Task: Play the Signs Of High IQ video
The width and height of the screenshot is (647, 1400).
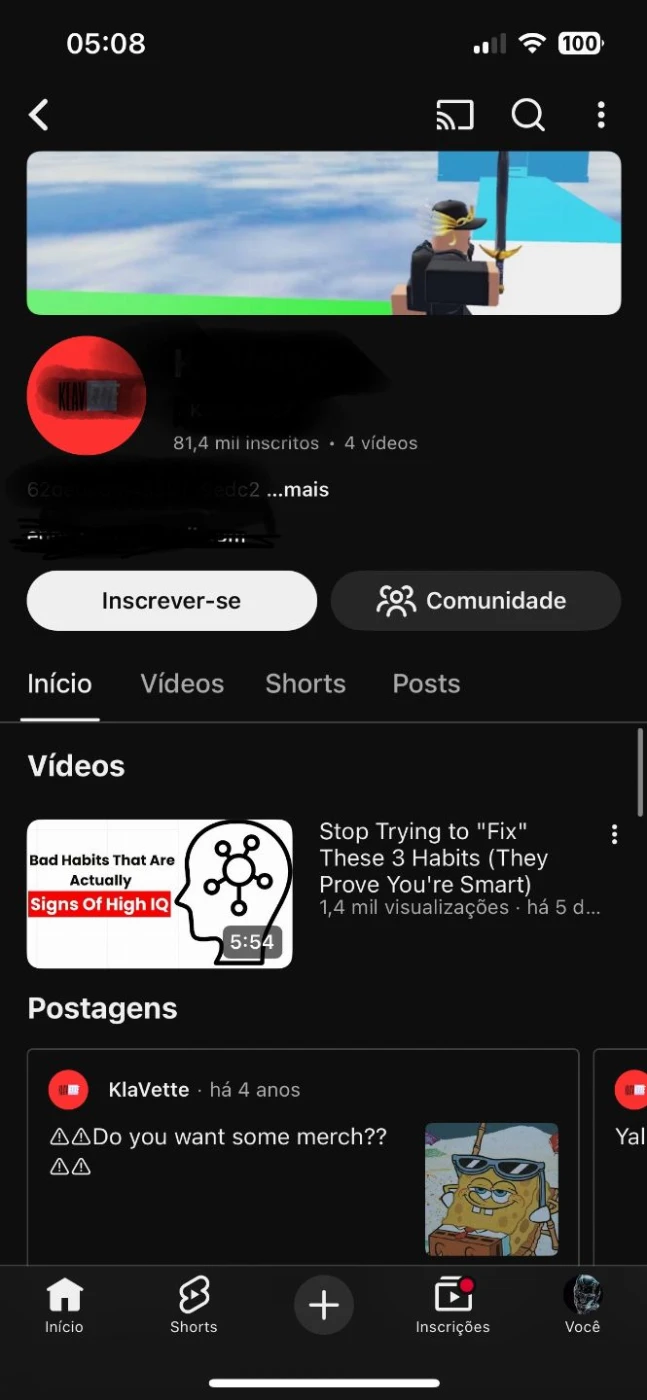Action: click(x=160, y=894)
